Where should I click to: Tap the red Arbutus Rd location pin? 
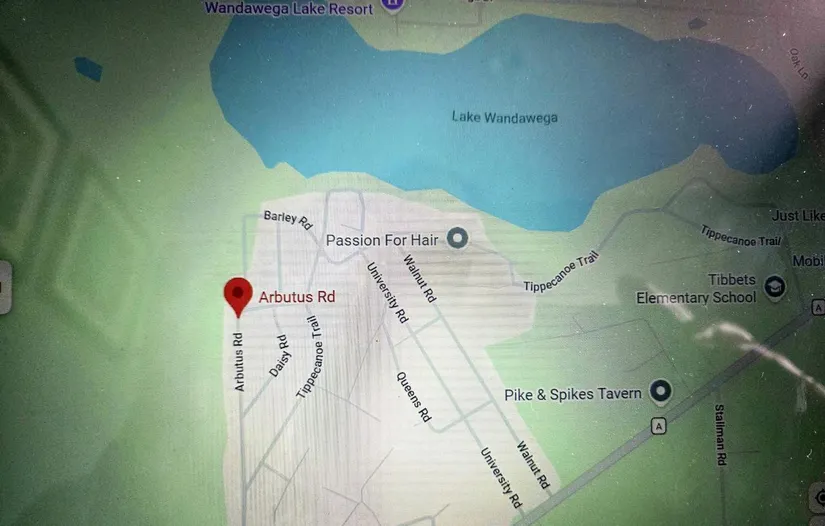[237, 294]
